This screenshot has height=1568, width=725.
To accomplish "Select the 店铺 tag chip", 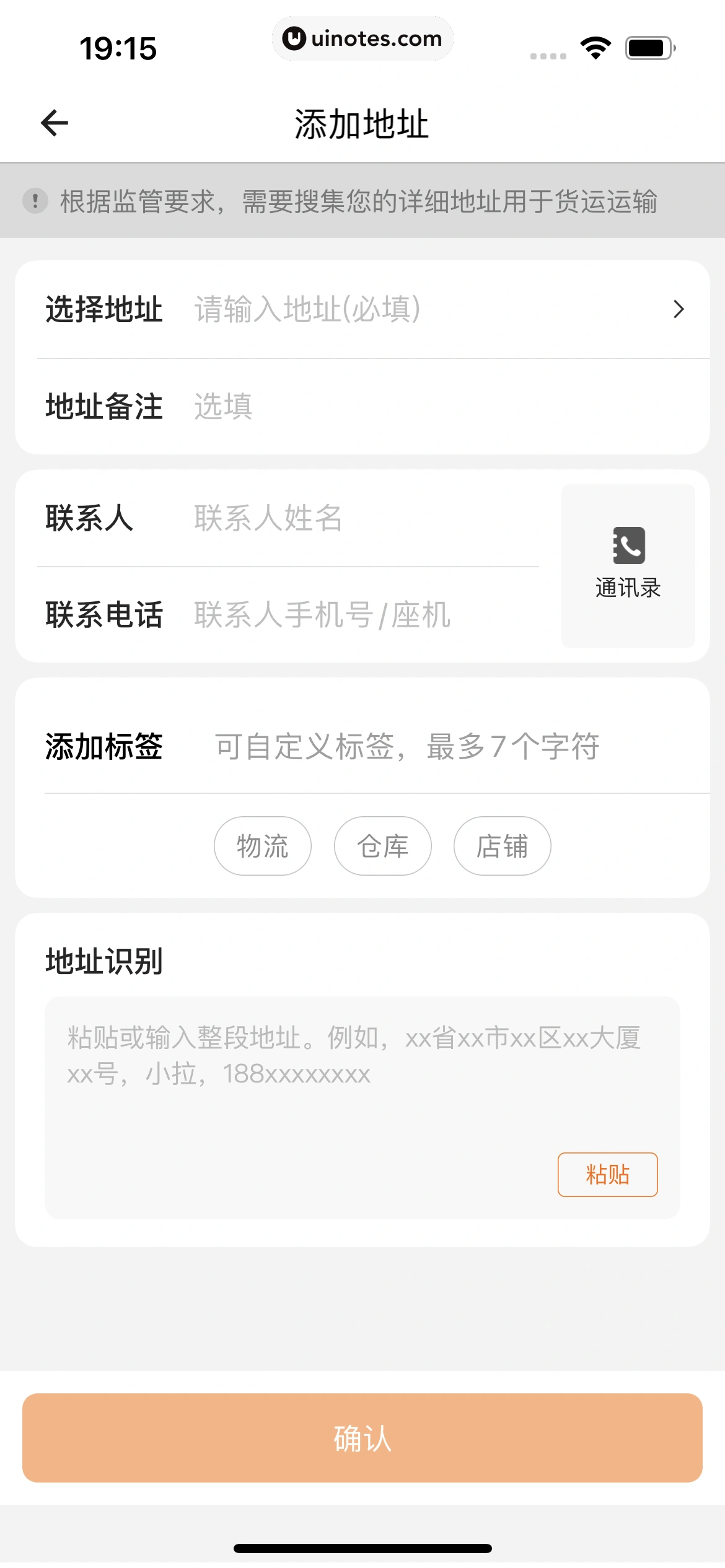I will [502, 845].
